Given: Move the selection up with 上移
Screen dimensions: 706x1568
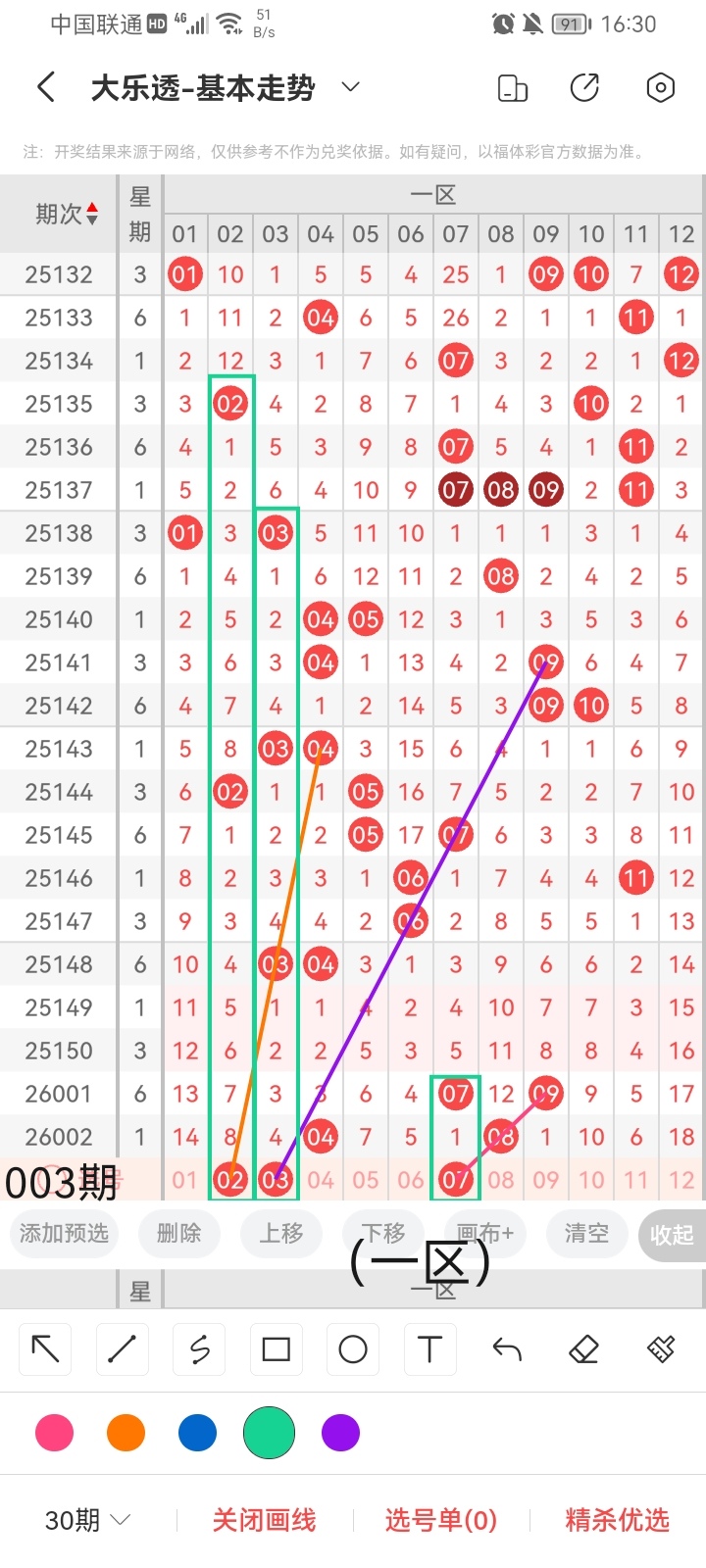Looking at the screenshot, I should [x=281, y=1233].
